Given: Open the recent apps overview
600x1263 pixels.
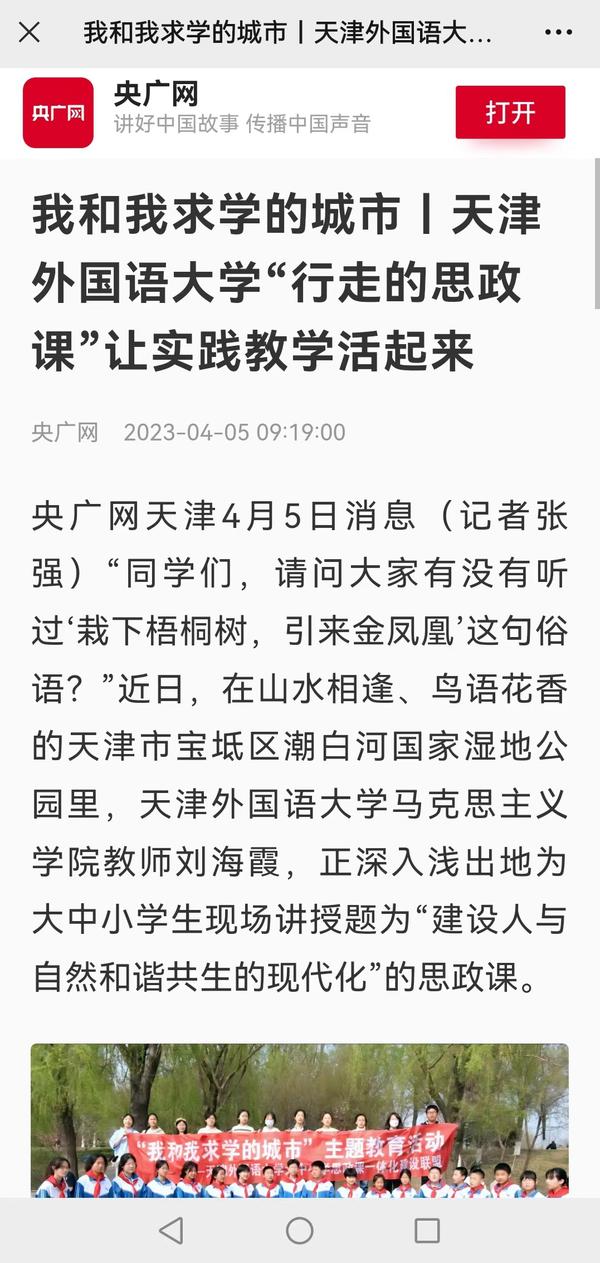Looking at the screenshot, I should 427,1230.
